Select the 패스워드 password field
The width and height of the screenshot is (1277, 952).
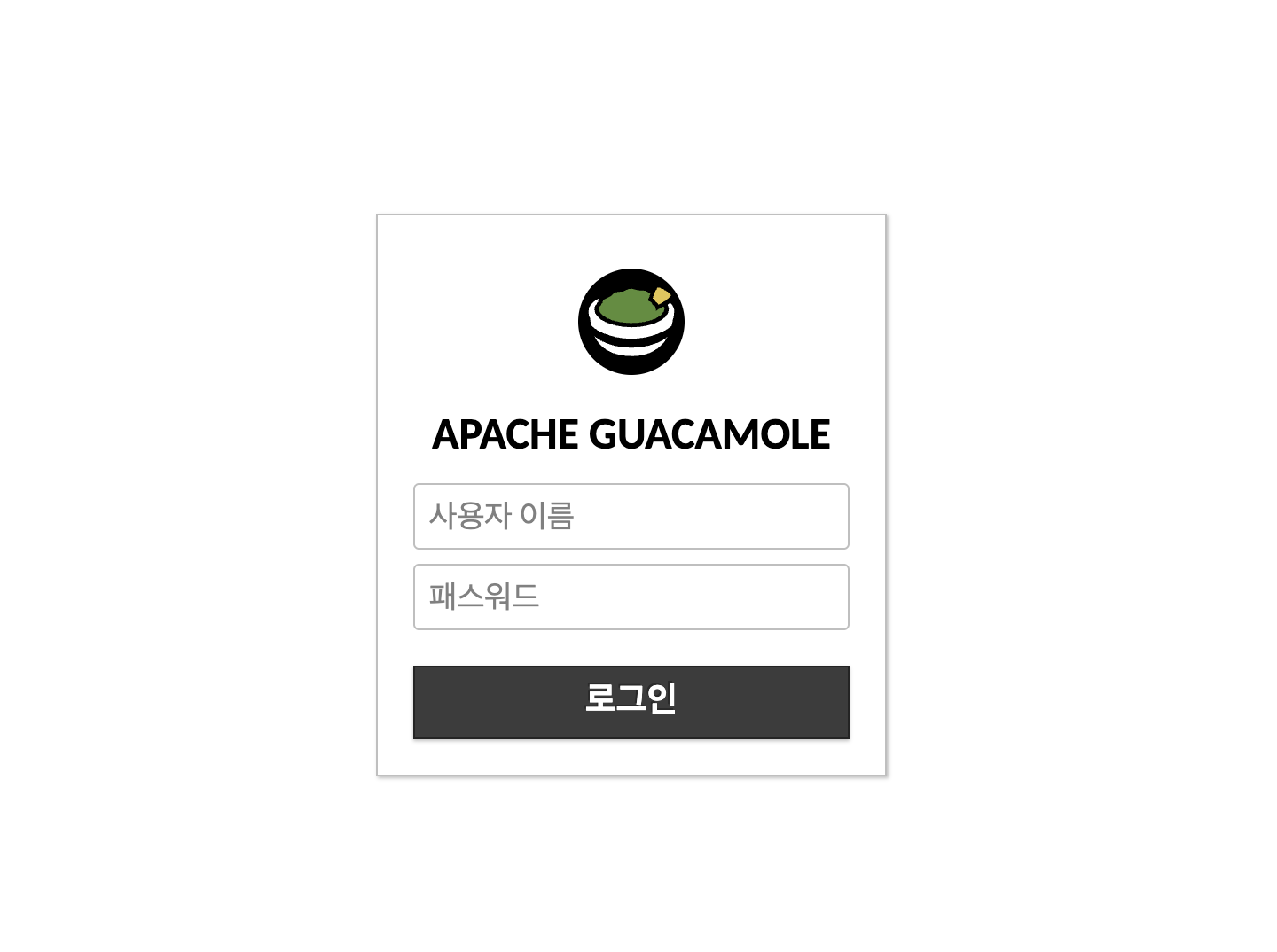click(x=631, y=597)
